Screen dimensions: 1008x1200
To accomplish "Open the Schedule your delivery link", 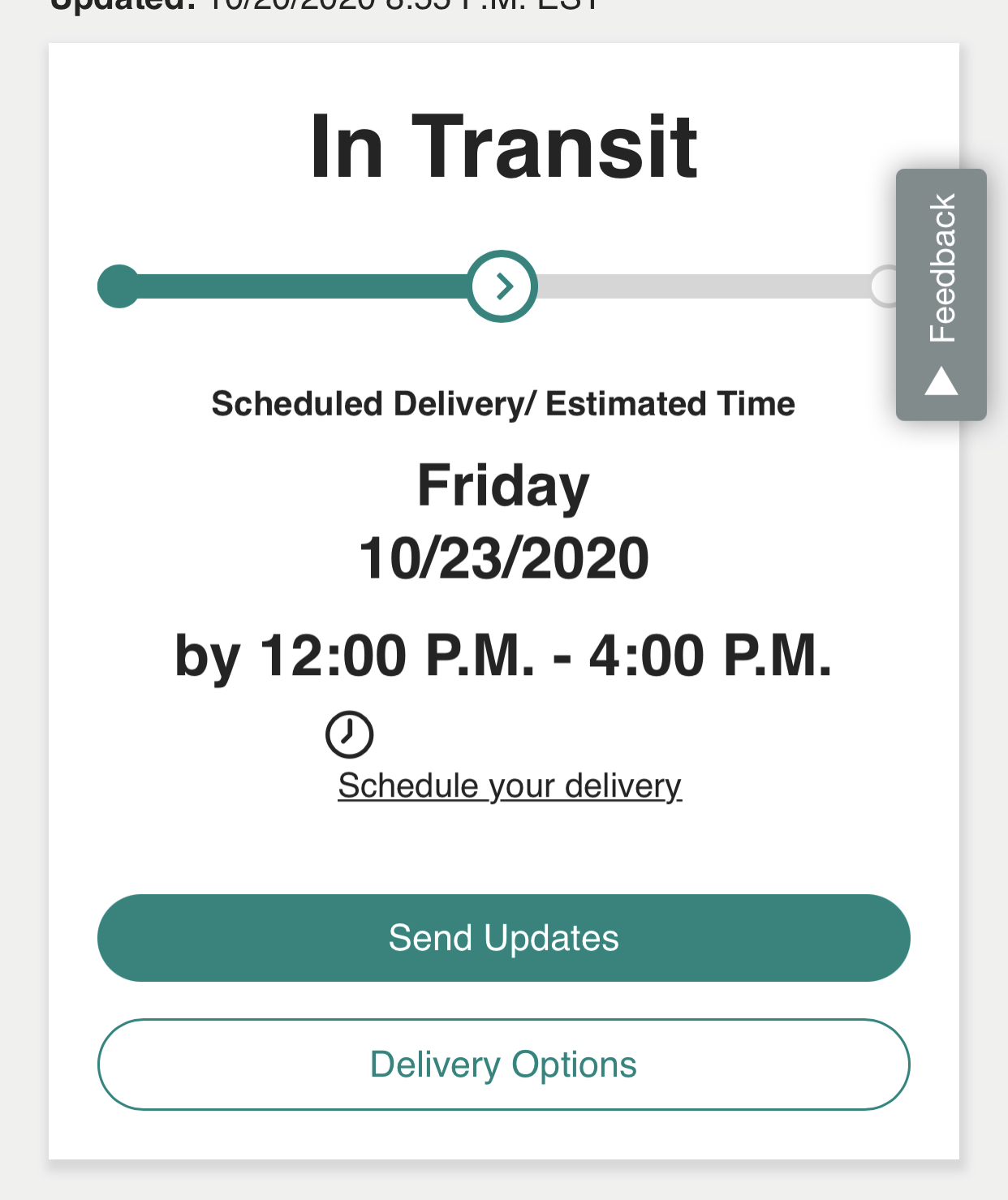I will tap(510, 785).
